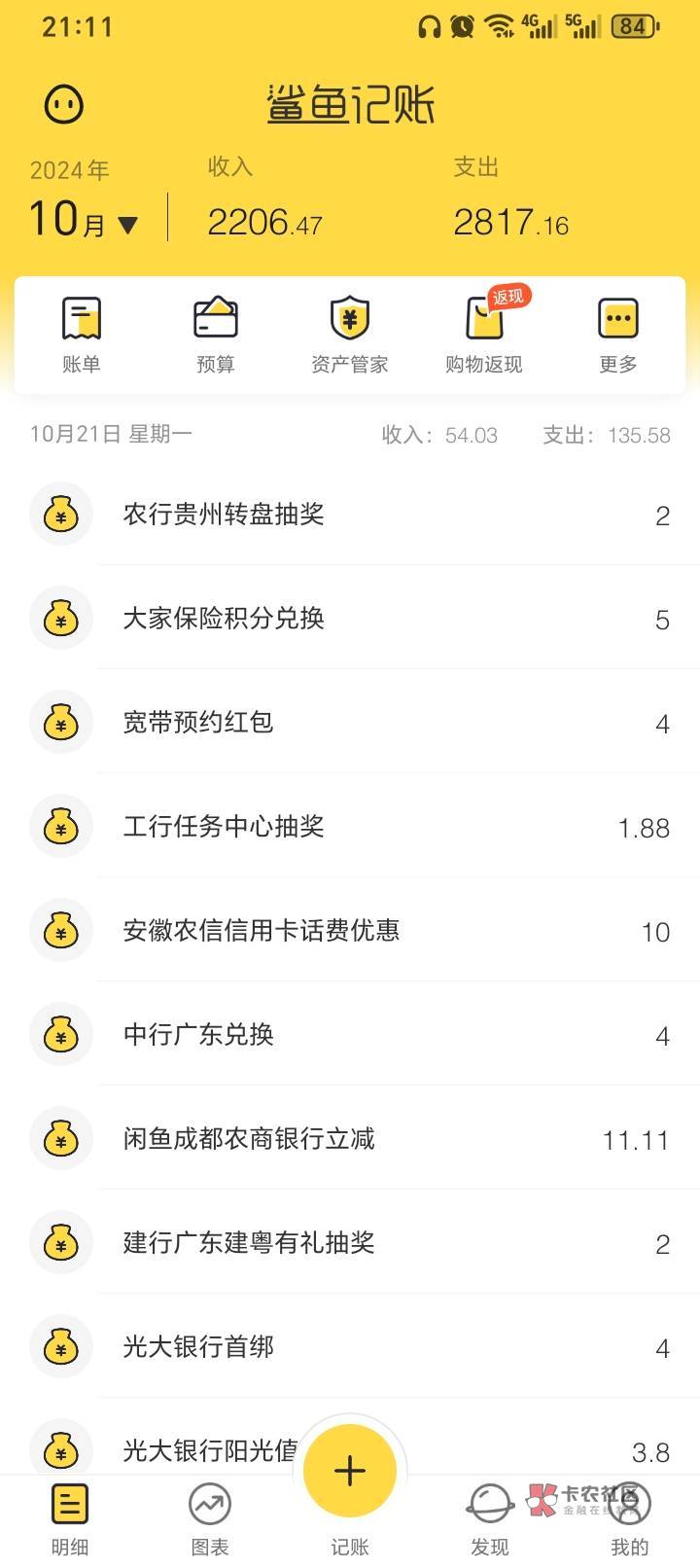Switch to the 图表 charts tab
This screenshot has height=1568, width=700.
pos(210,1519)
